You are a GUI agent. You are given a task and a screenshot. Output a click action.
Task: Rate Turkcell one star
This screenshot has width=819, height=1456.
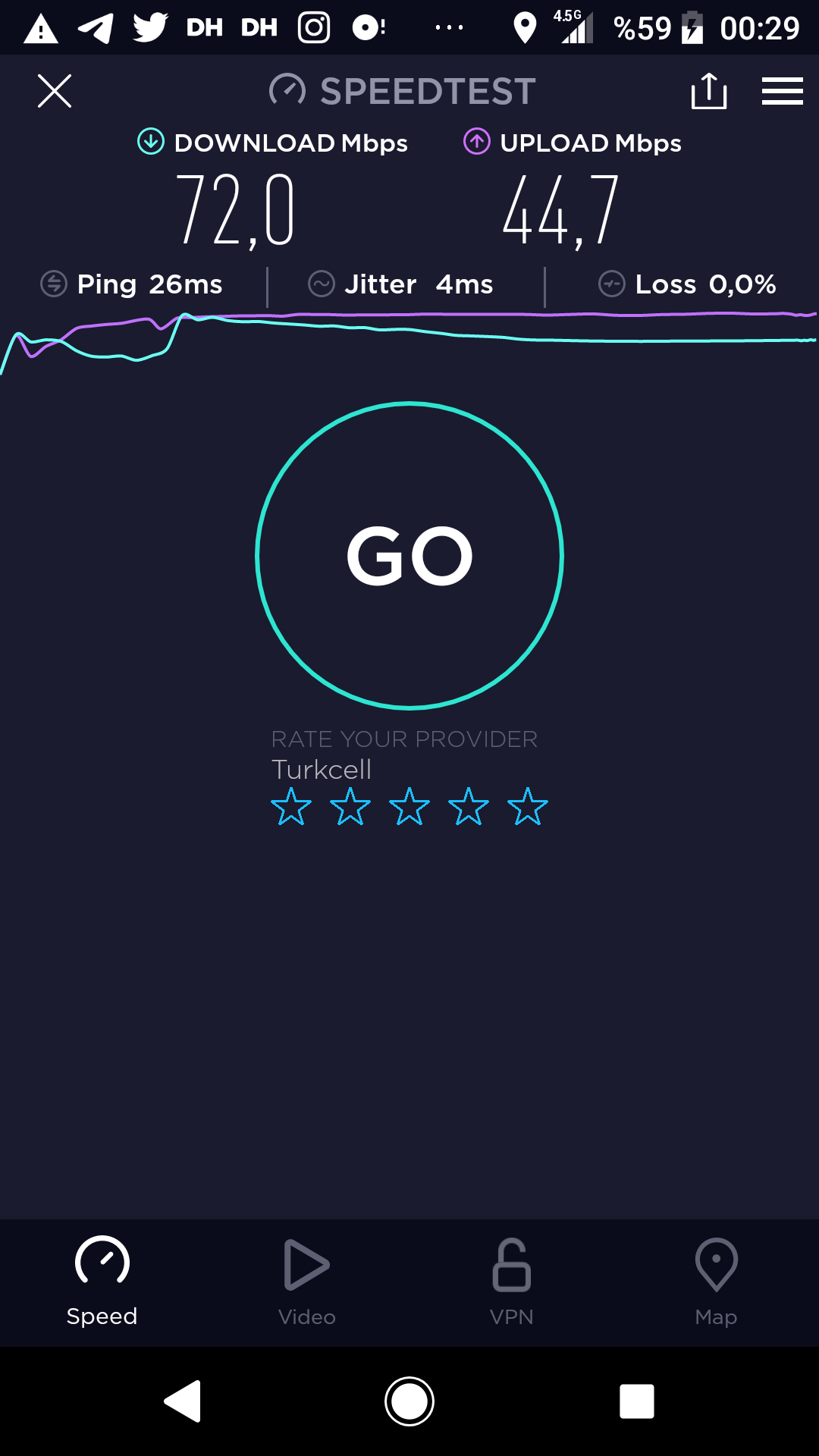[291, 806]
